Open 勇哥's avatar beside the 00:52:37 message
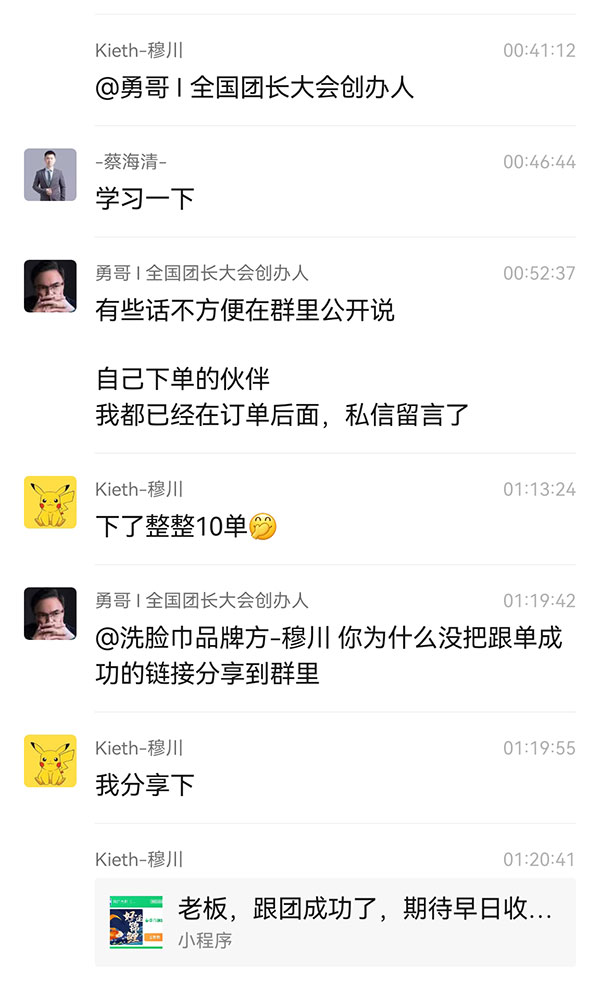Viewport: 600px width, 1008px height. (50, 286)
